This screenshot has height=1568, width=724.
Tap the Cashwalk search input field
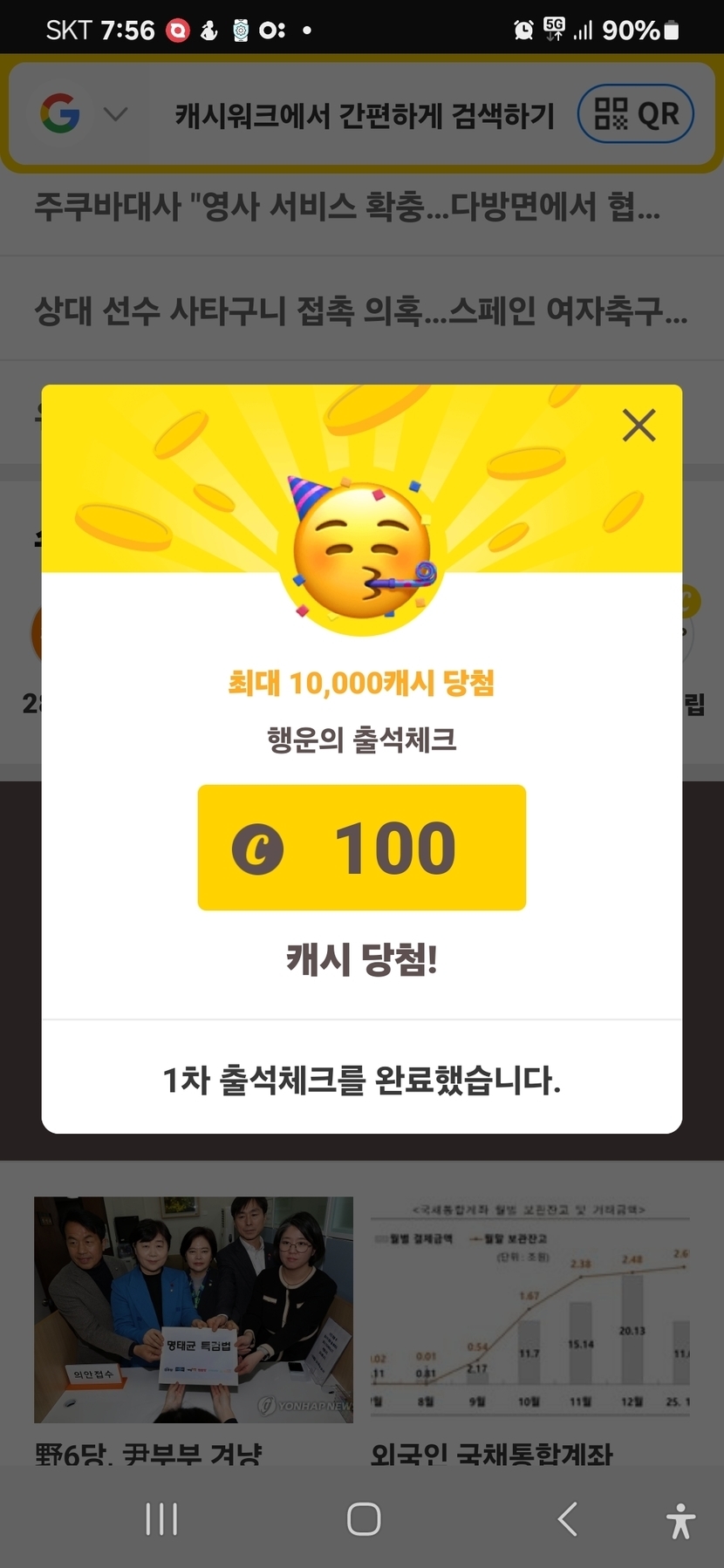pos(364,115)
